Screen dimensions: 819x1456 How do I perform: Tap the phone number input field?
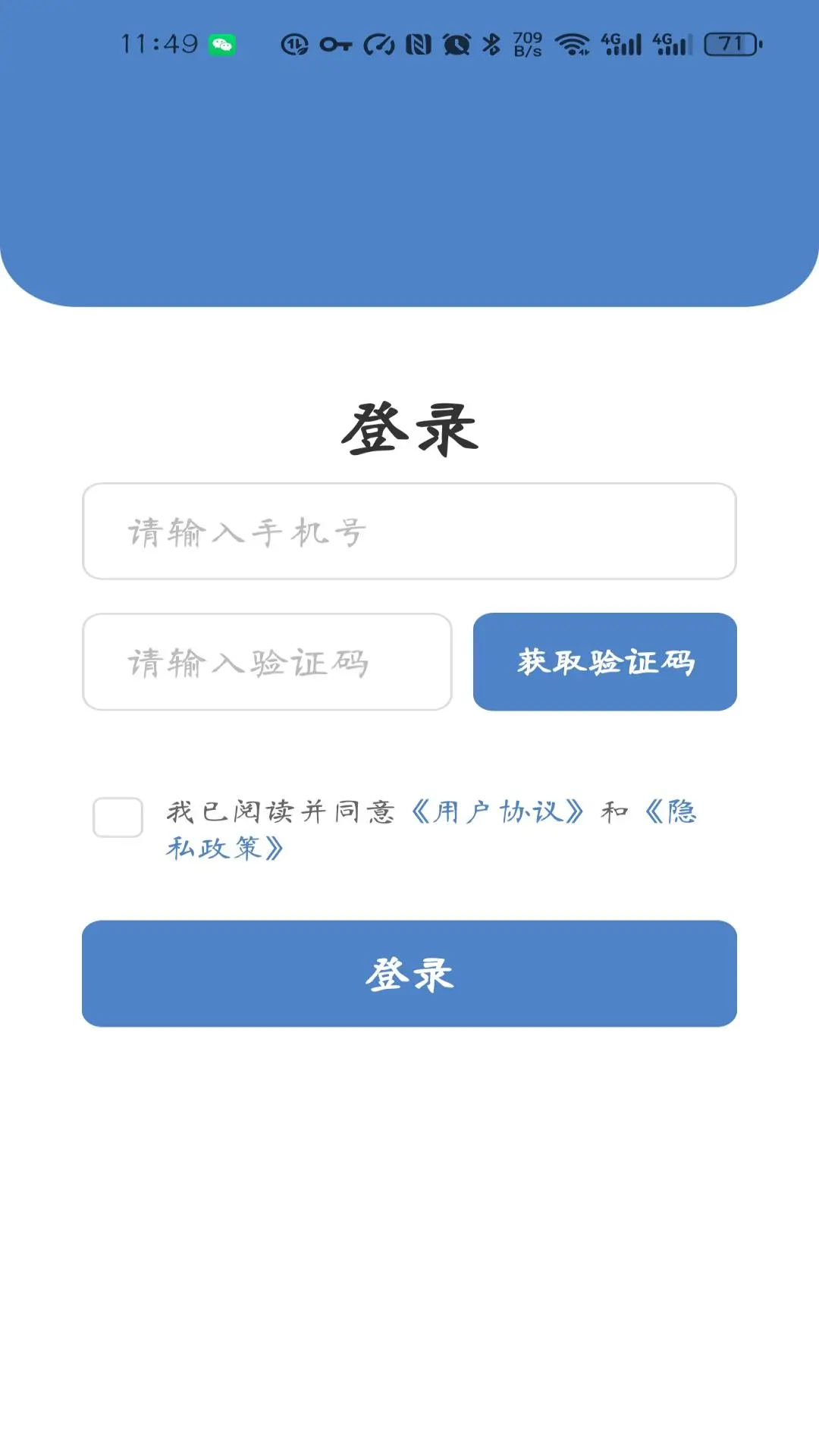click(409, 532)
